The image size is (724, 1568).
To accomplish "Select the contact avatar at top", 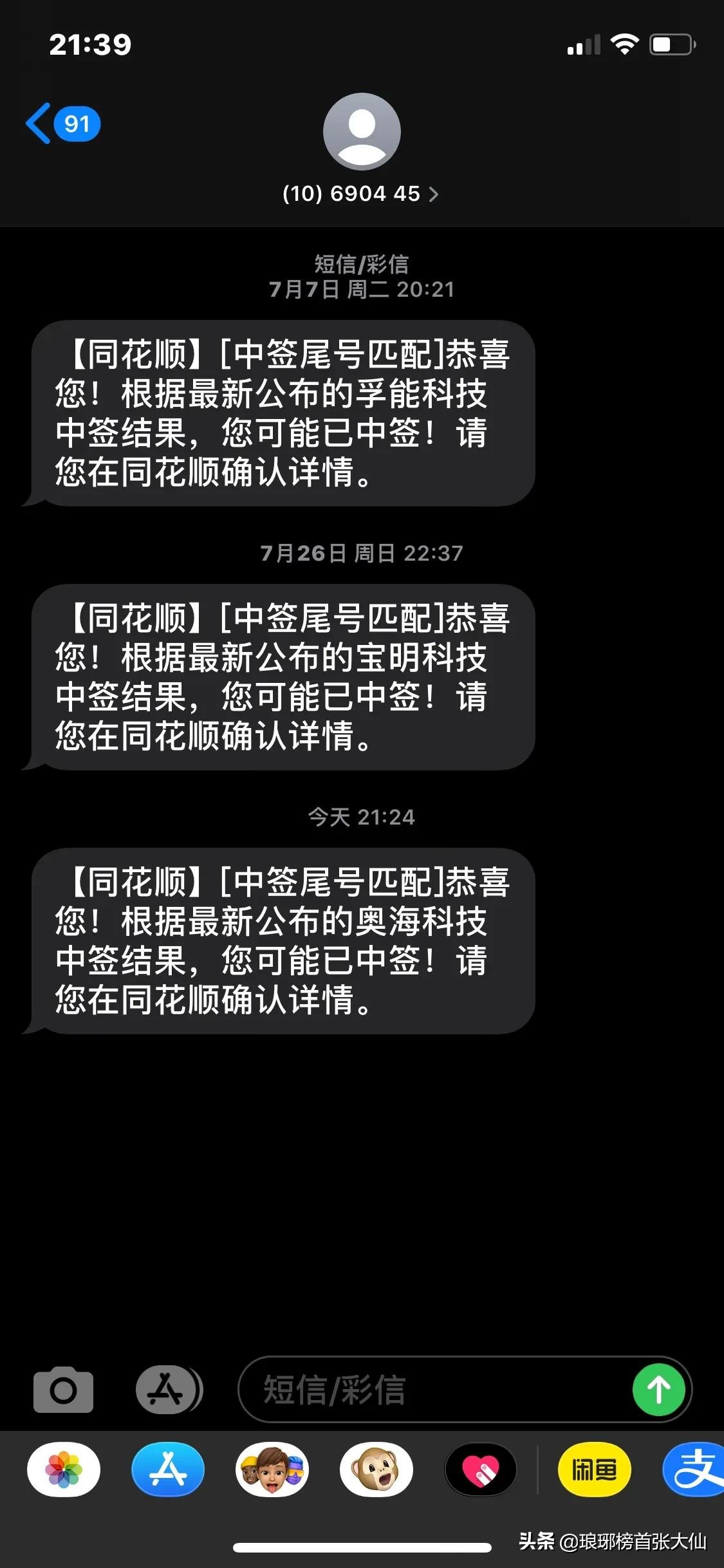I will [362, 131].
